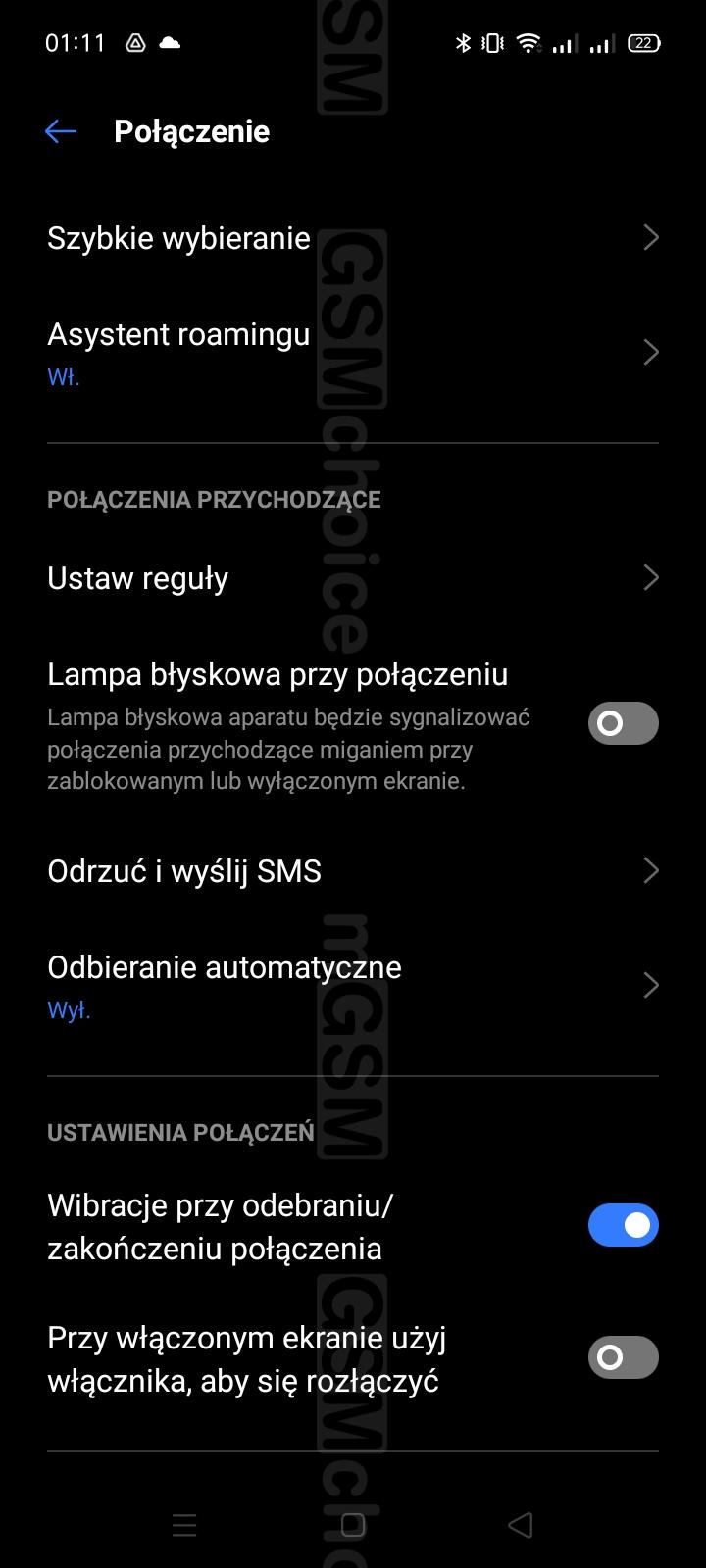Toggle Przy włączonym ekranie użyj włącznika switch

point(624,1357)
